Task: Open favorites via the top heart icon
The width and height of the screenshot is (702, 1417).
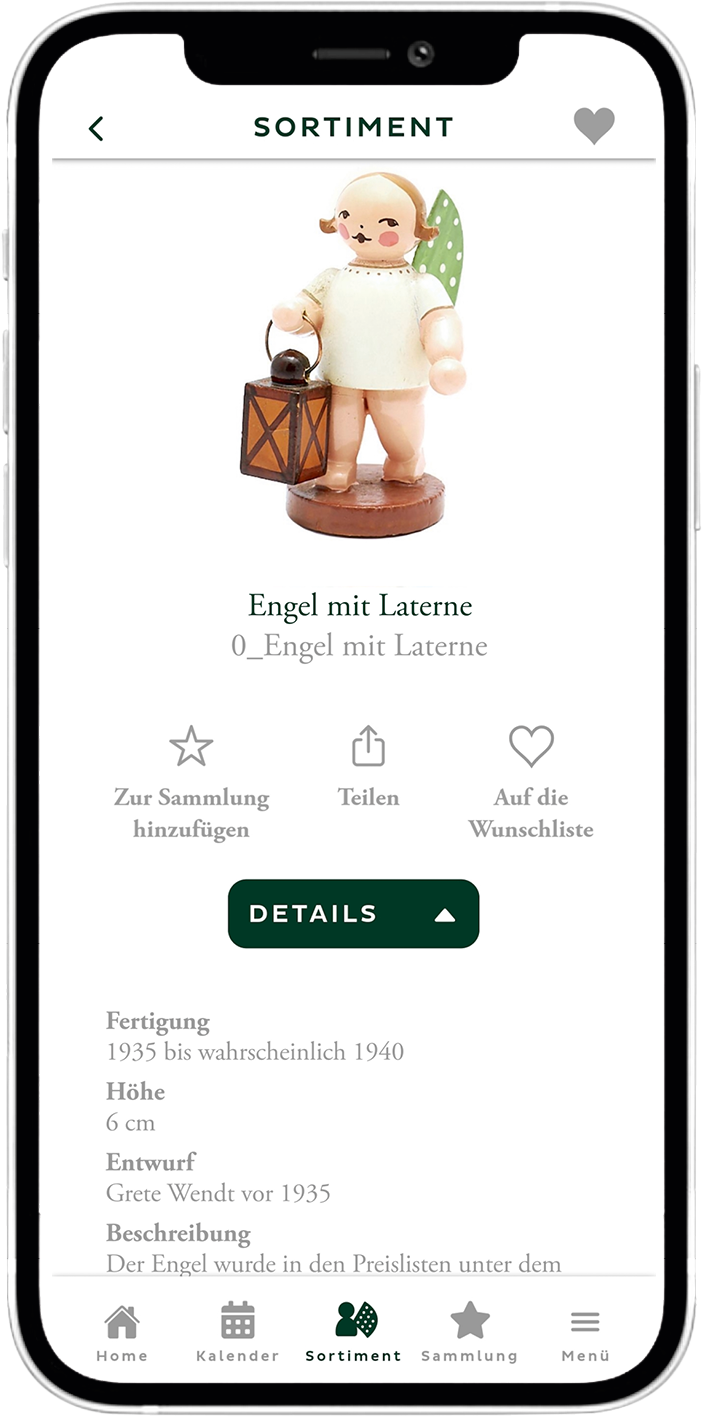Action: (x=593, y=126)
